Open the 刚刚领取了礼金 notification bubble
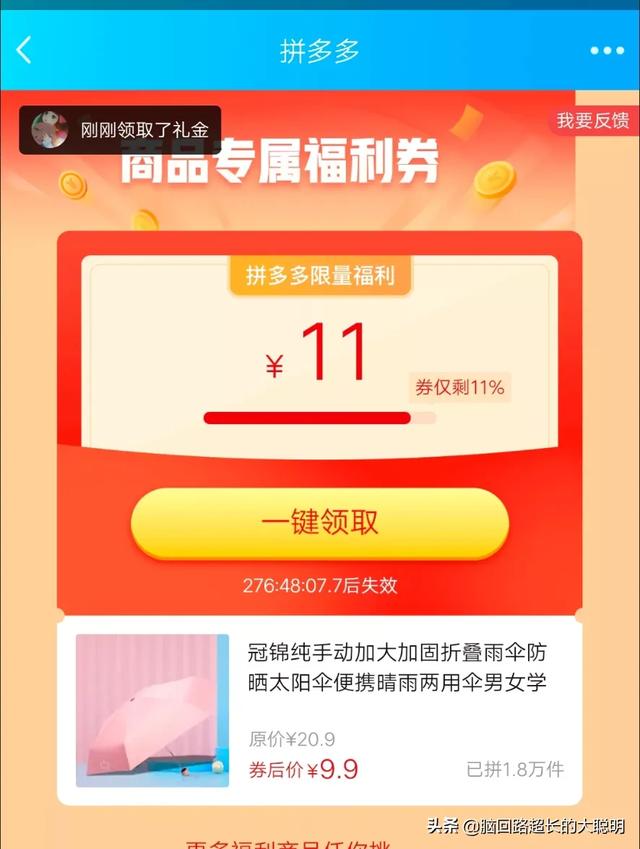 coord(120,130)
